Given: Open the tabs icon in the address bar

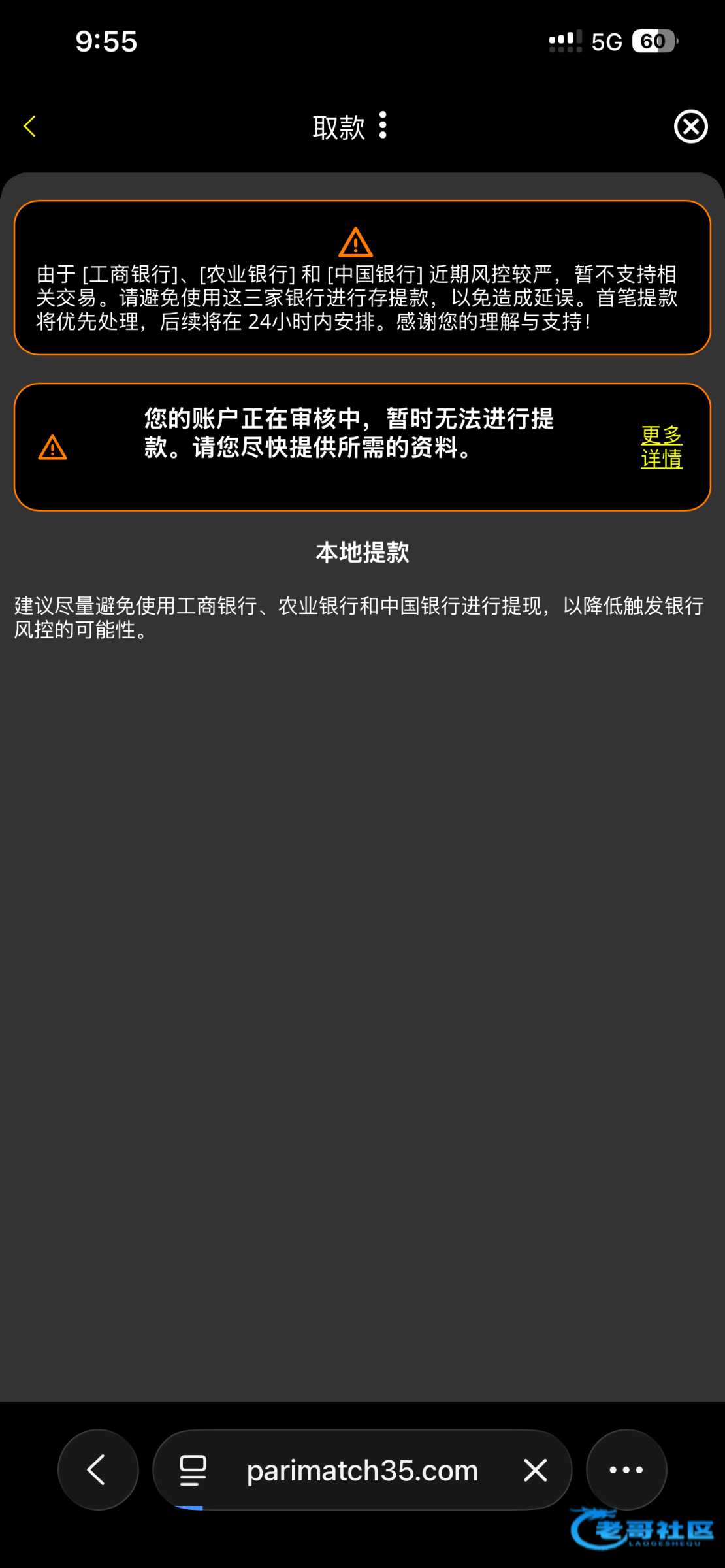Looking at the screenshot, I should 193,1471.
